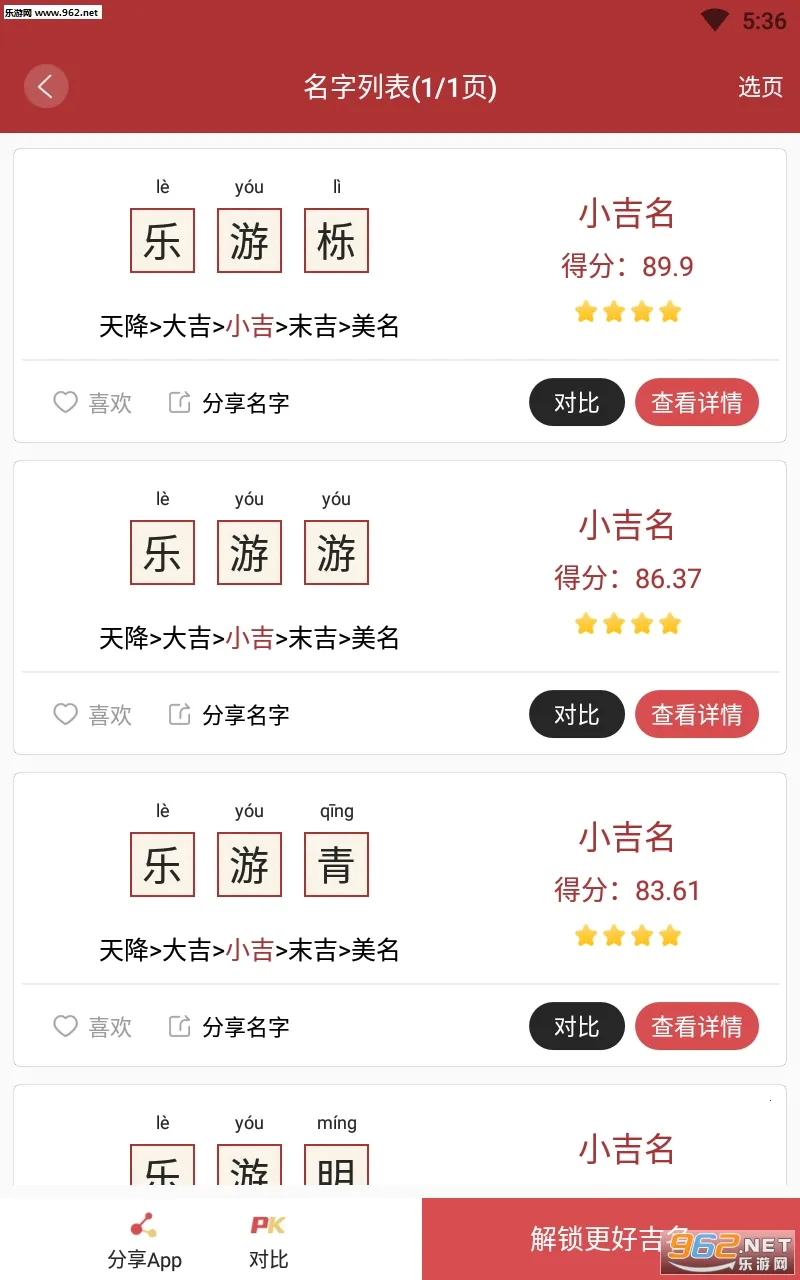
Task: Expand details for 乐游栎 via 查看详情
Action: click(697, 402)
